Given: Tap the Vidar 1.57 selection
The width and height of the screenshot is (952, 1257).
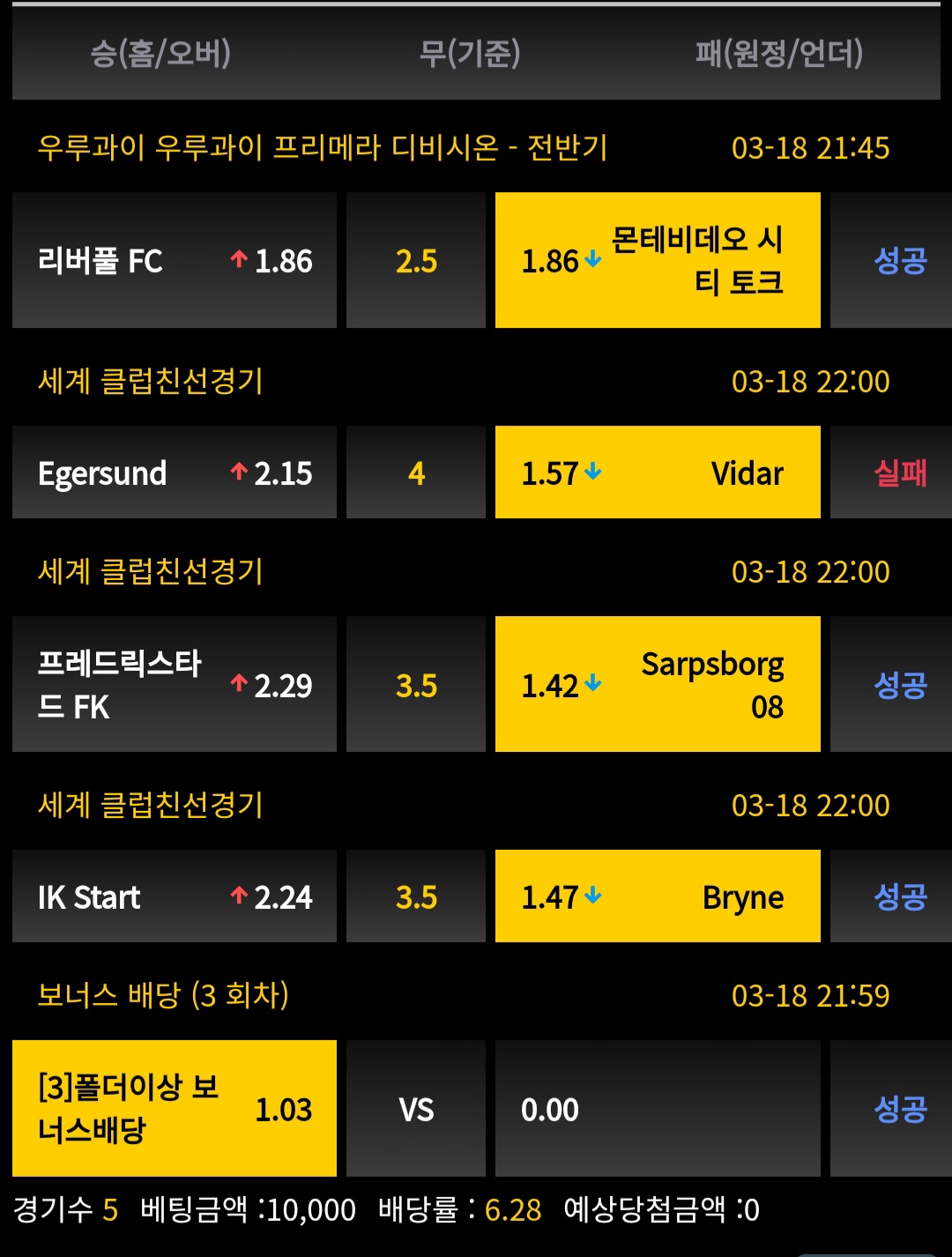Looking at the screenshot, I should tap(658, 472).
